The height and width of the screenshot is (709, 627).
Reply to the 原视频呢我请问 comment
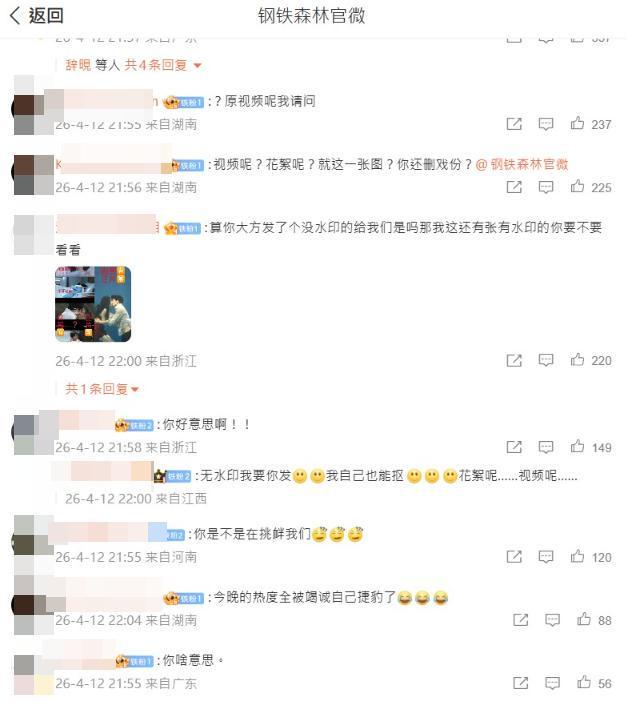pyautogui.click(x=546, y=124)
